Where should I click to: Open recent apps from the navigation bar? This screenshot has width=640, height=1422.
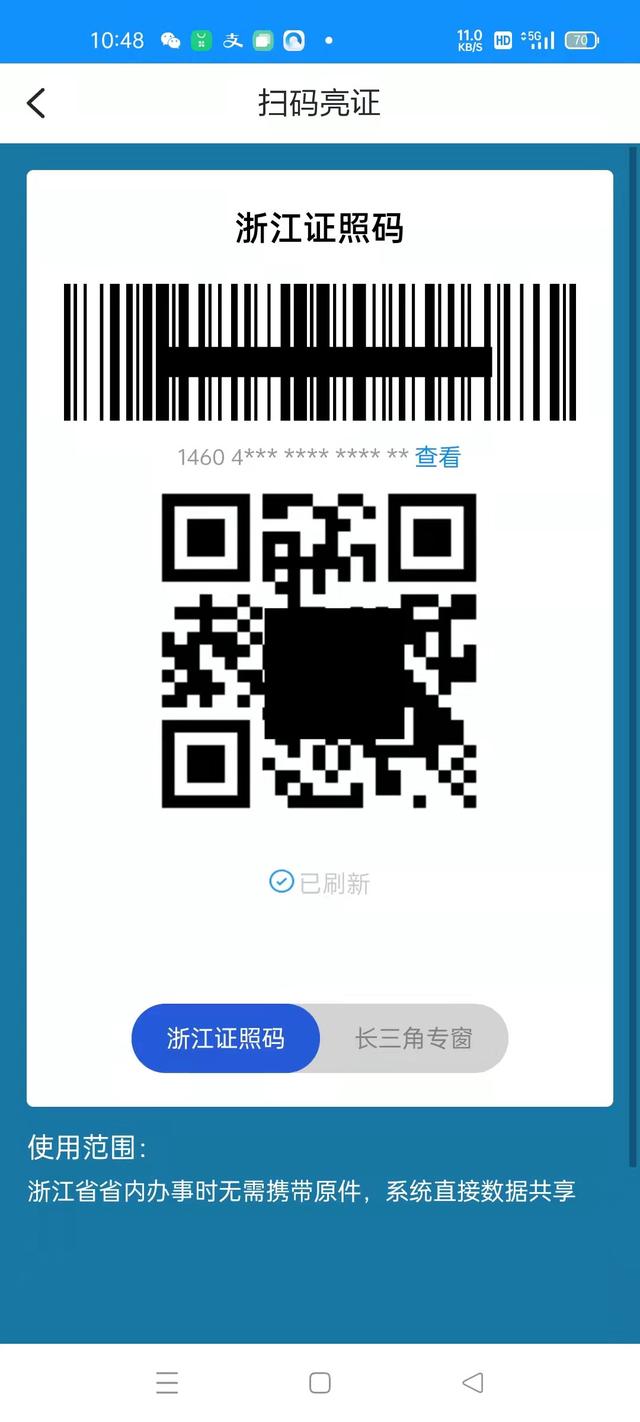(x=167, y=1383)
